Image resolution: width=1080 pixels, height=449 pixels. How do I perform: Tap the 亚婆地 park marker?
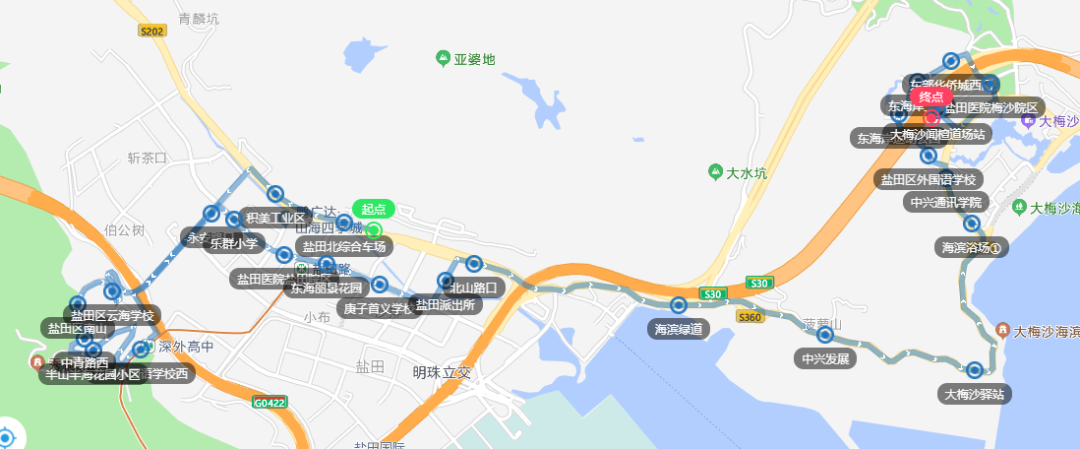443,60
